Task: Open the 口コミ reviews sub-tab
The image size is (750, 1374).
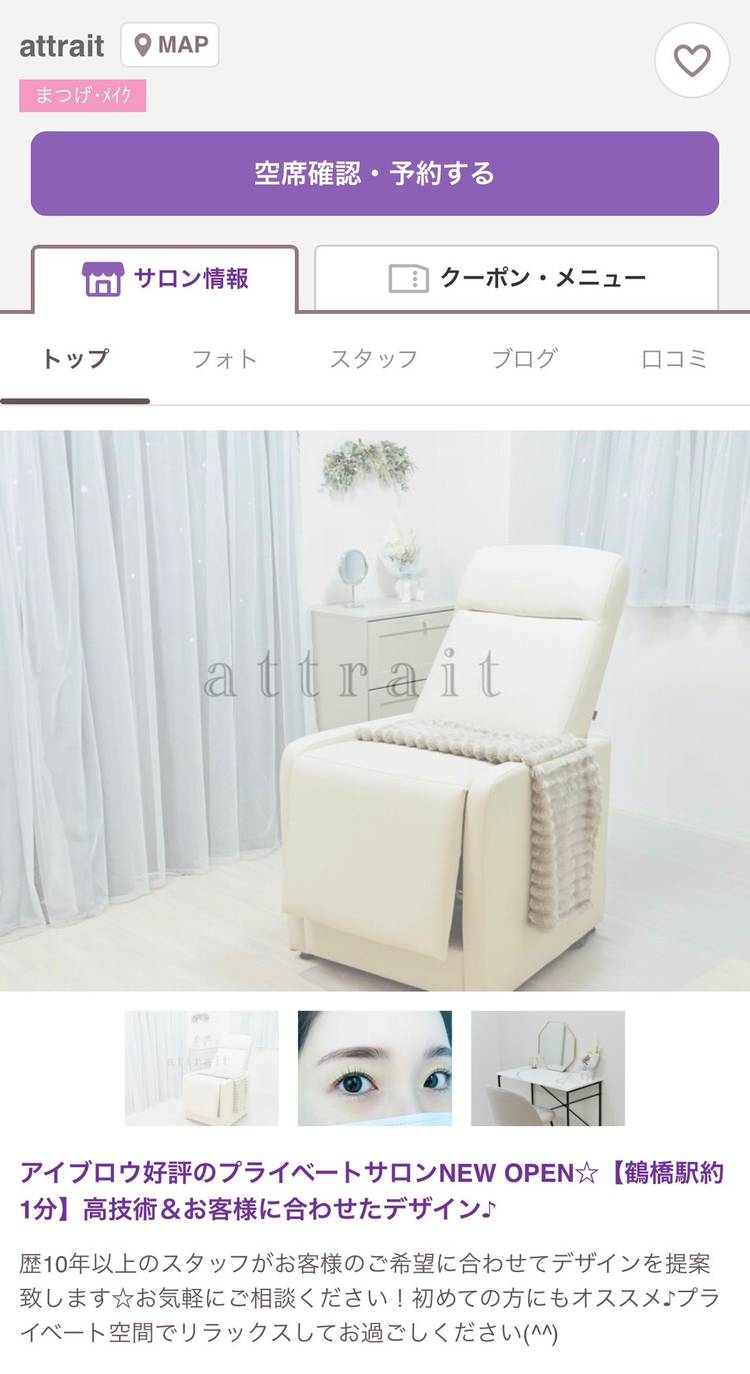Action: pos(674,359)
